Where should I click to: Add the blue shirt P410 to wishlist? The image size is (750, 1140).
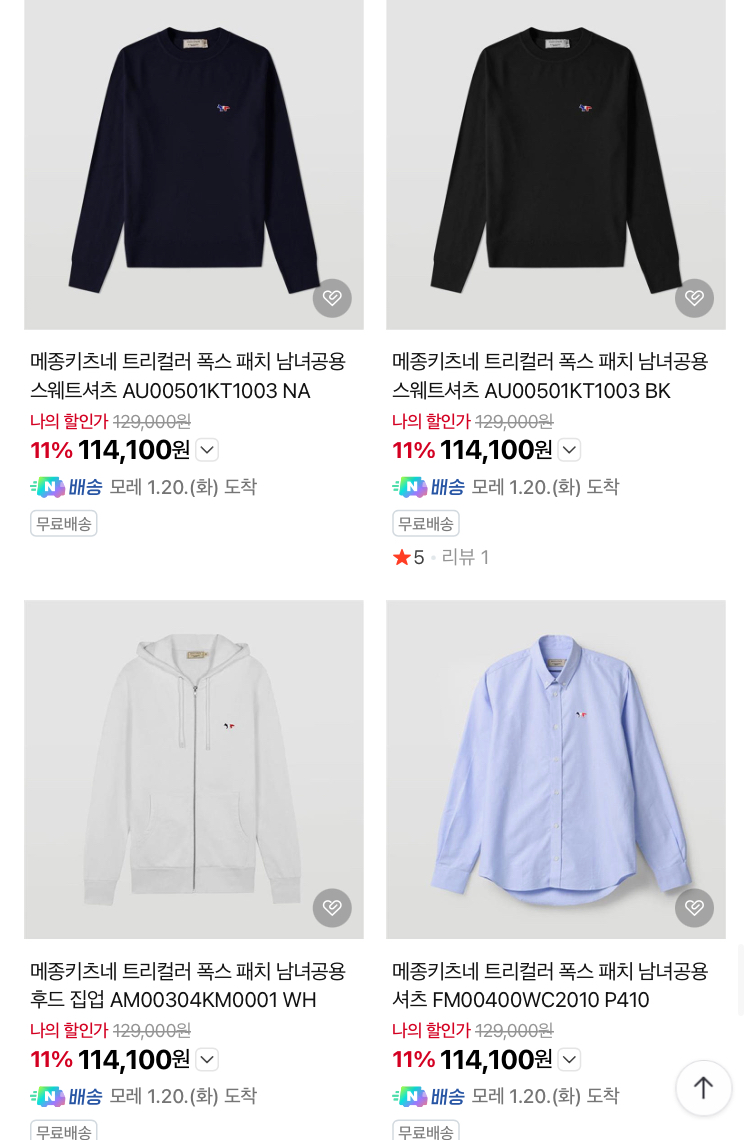694,908
